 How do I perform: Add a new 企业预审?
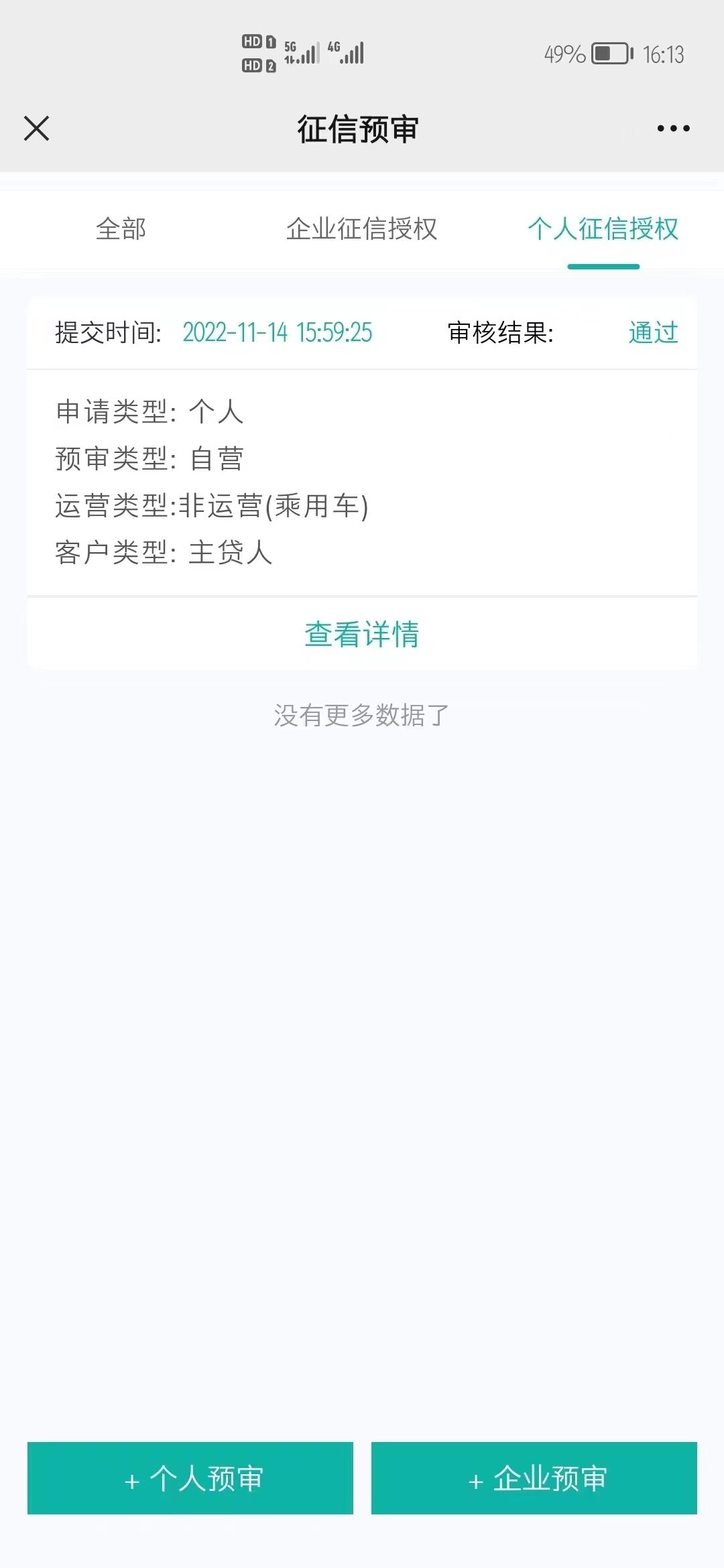[534, 1478]
